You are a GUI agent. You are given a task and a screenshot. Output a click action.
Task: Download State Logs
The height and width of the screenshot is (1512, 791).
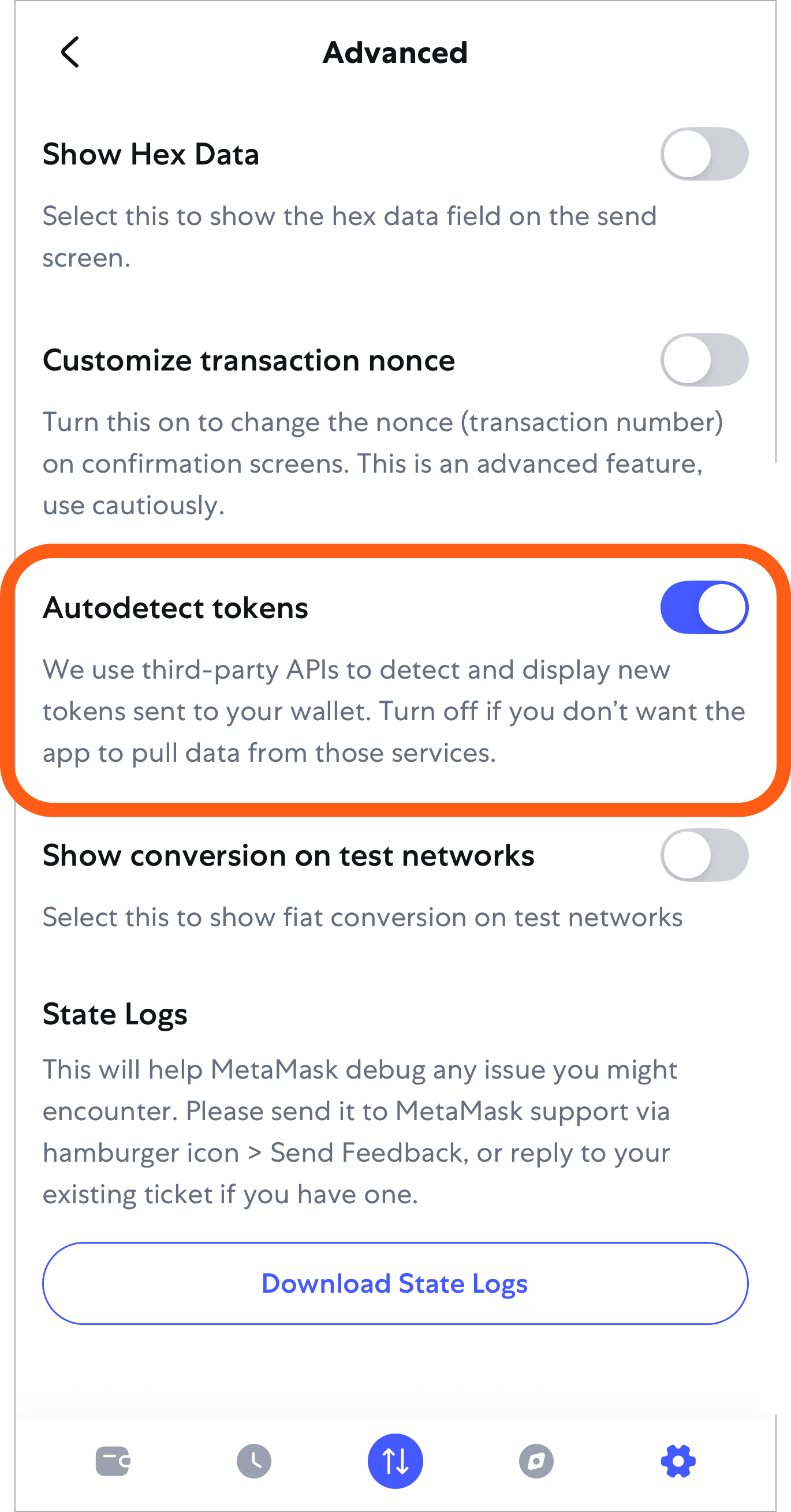tap(395, 1283)
